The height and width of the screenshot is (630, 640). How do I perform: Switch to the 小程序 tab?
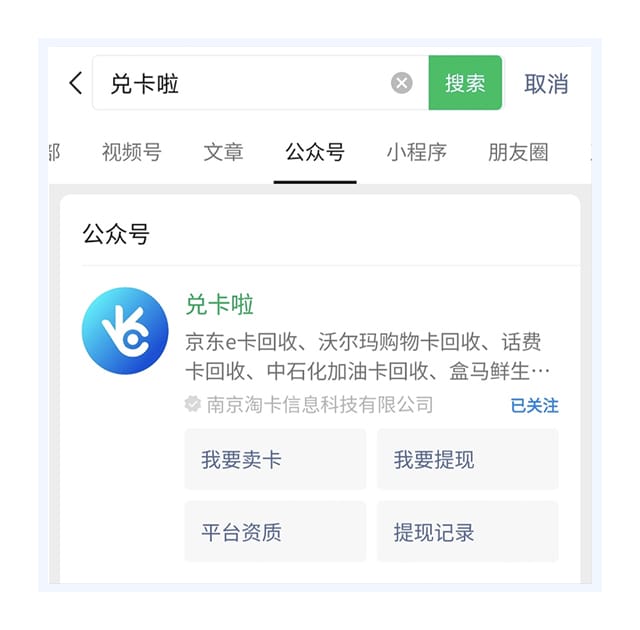416,152
